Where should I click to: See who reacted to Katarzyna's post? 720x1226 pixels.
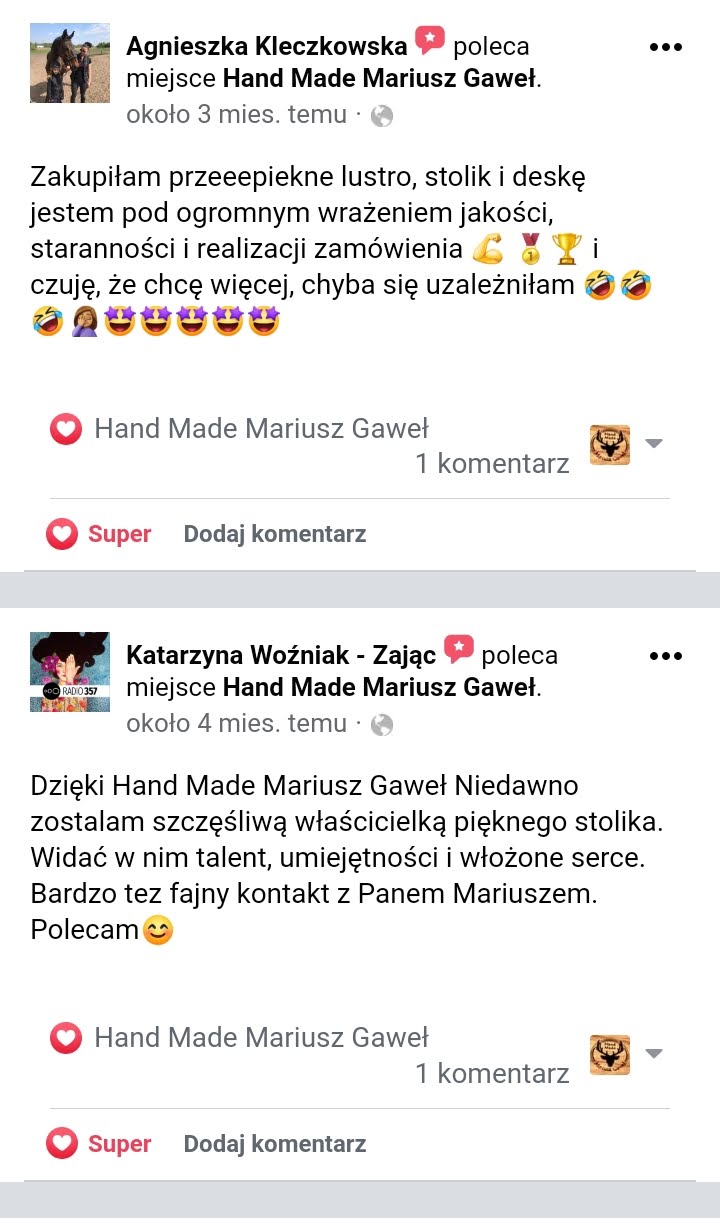click(239, 1039)
